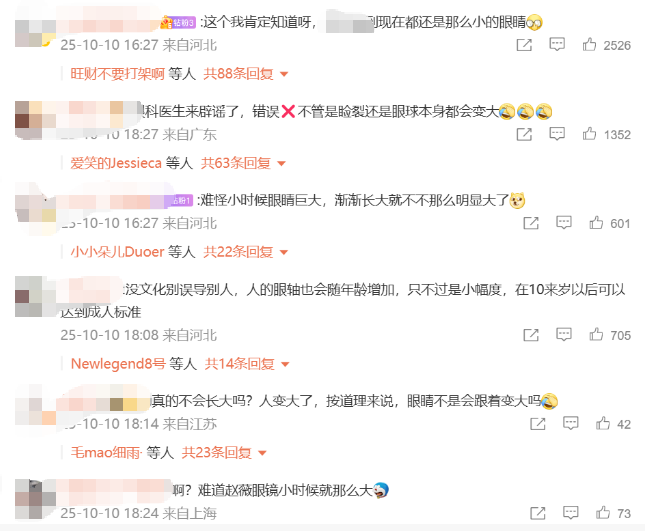Screen dimensions: 645x531
Task: Reply to the comment with 42 likes
Action: [558, 424]
